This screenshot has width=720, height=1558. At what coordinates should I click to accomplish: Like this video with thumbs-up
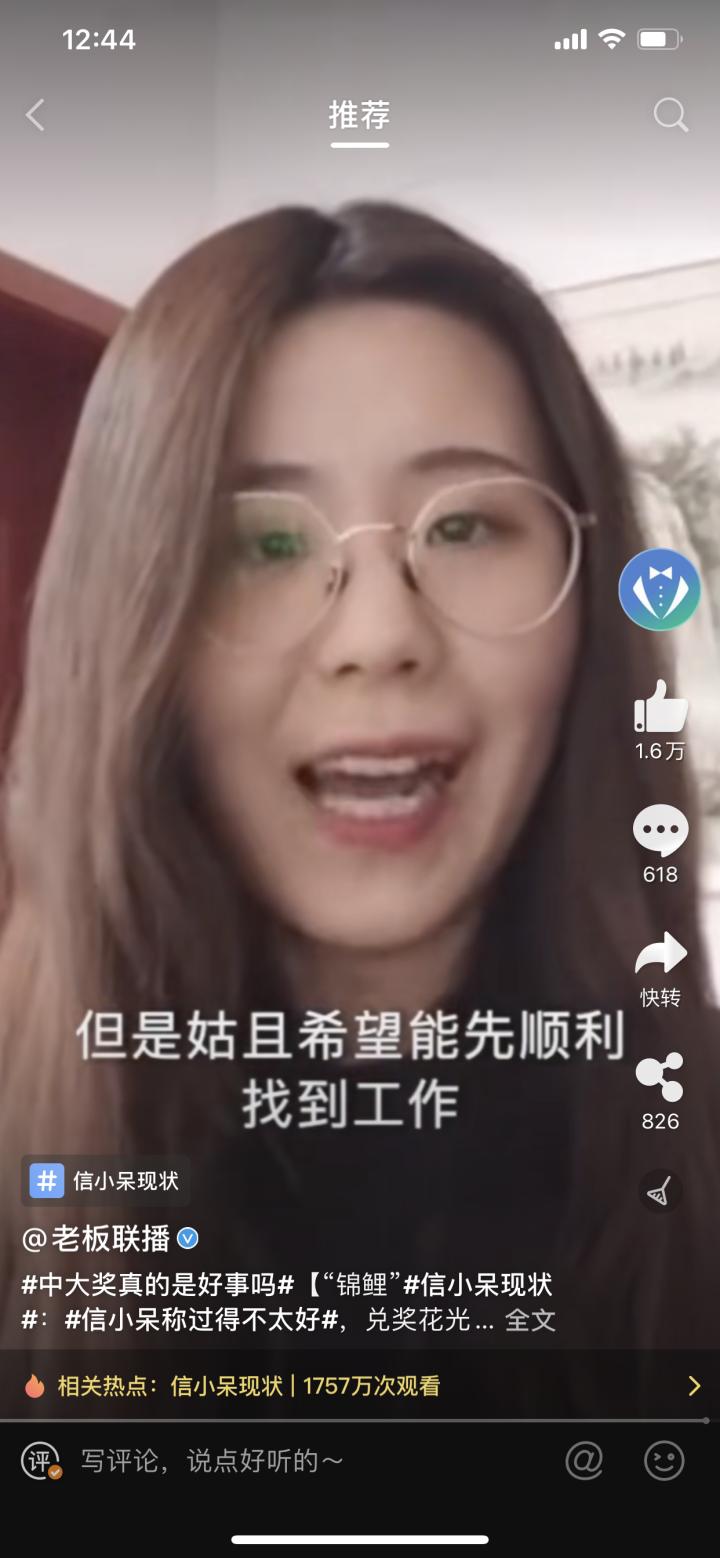coord(660,706)
